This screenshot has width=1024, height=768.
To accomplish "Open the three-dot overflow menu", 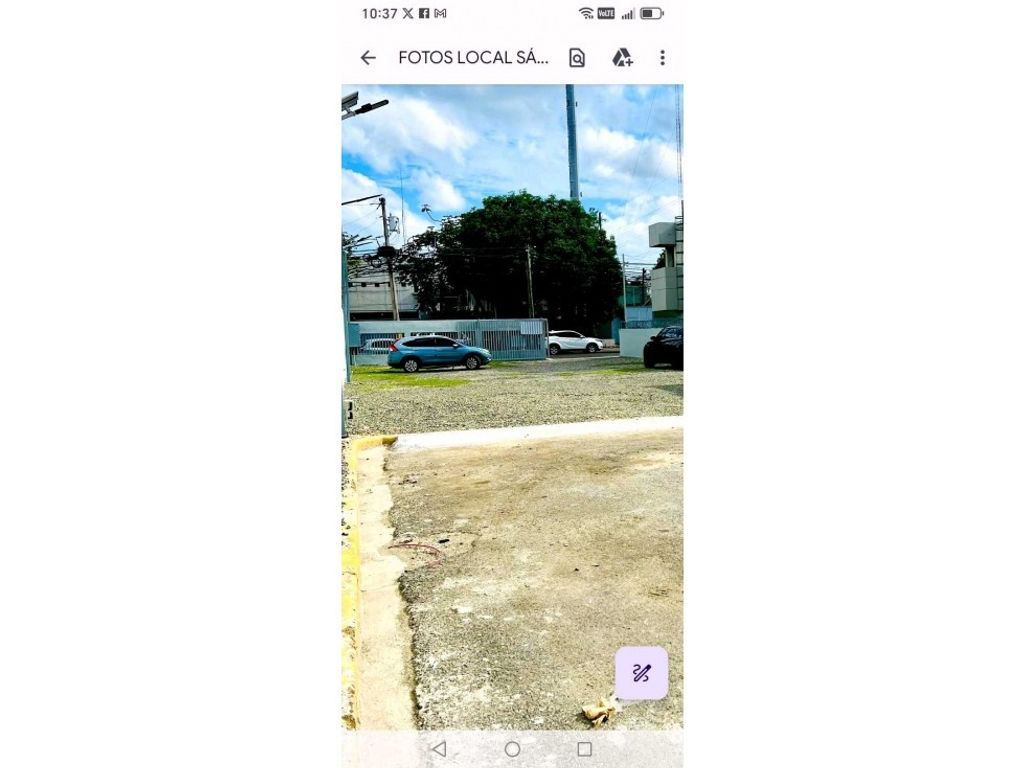I will [662, 58].
